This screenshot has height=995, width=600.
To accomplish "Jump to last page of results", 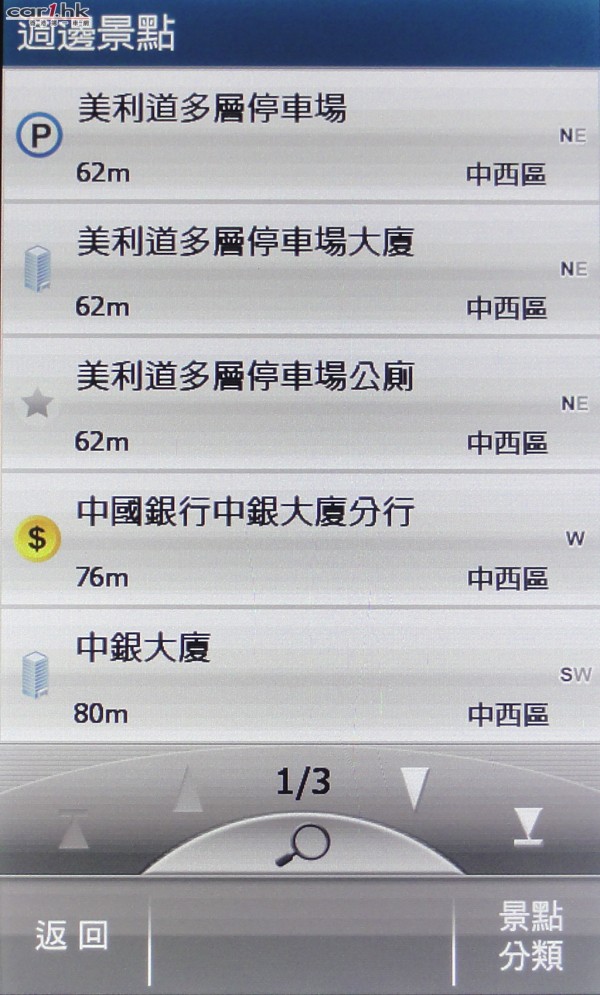I will [x=527, y=828].
